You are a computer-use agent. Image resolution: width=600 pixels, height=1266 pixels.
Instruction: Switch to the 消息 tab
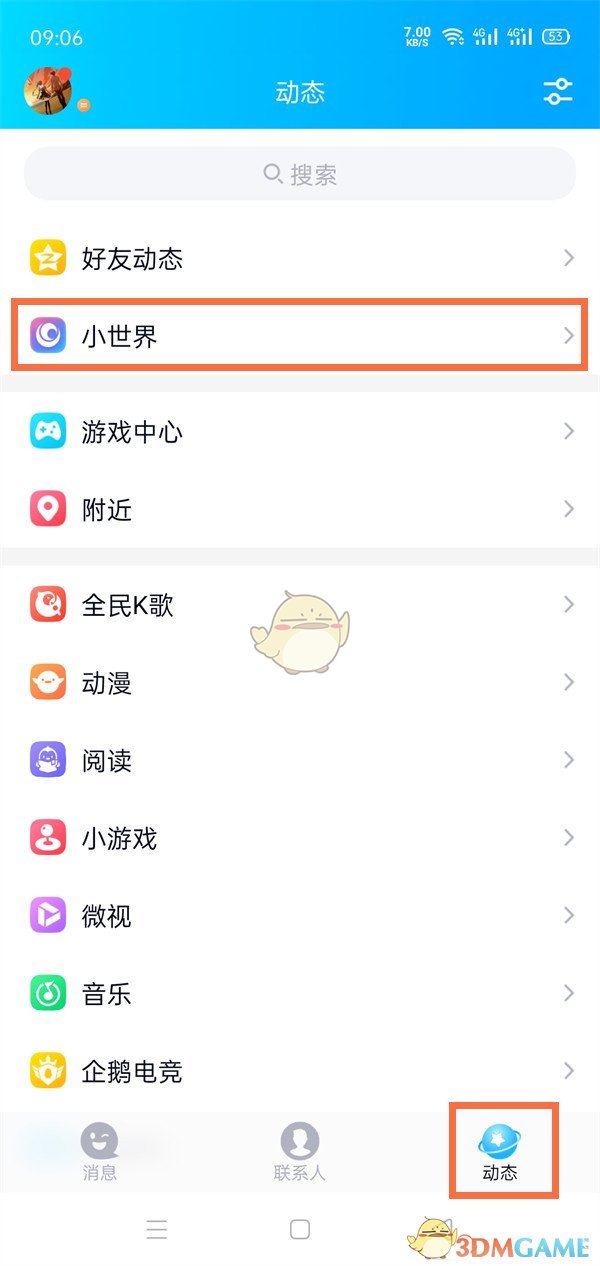99,1151
